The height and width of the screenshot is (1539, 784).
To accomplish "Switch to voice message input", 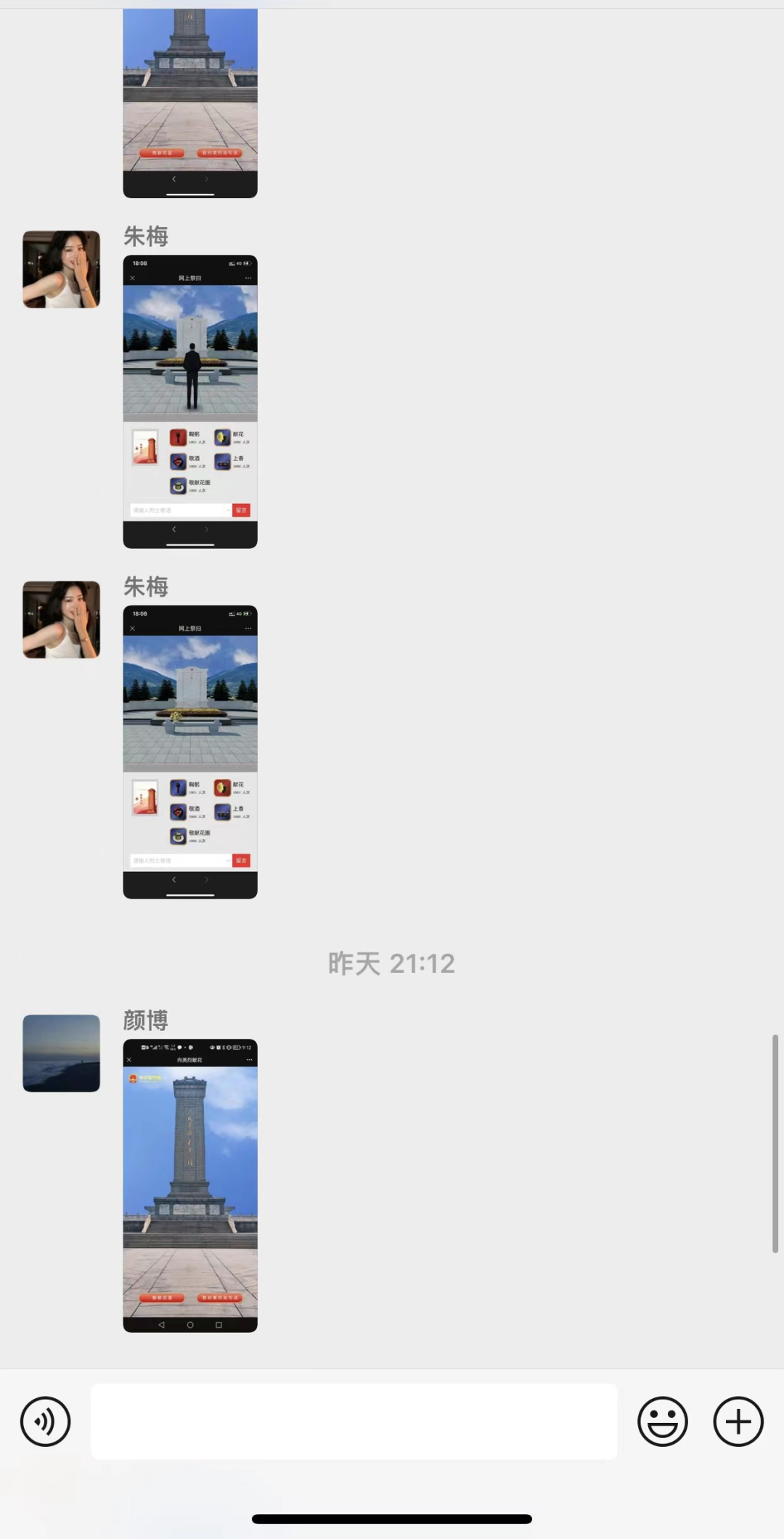I will 45,1421.
